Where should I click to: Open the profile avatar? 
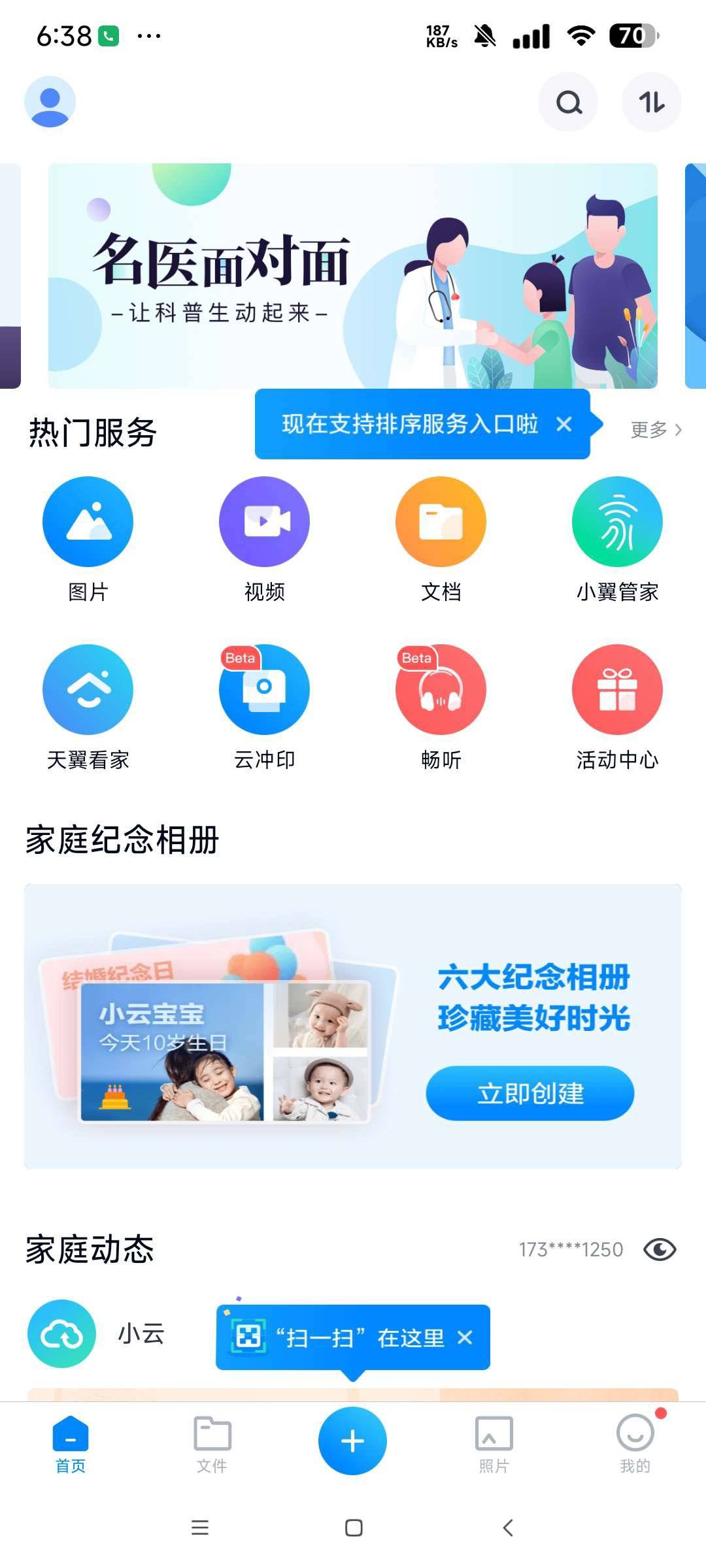pos(50,102)
